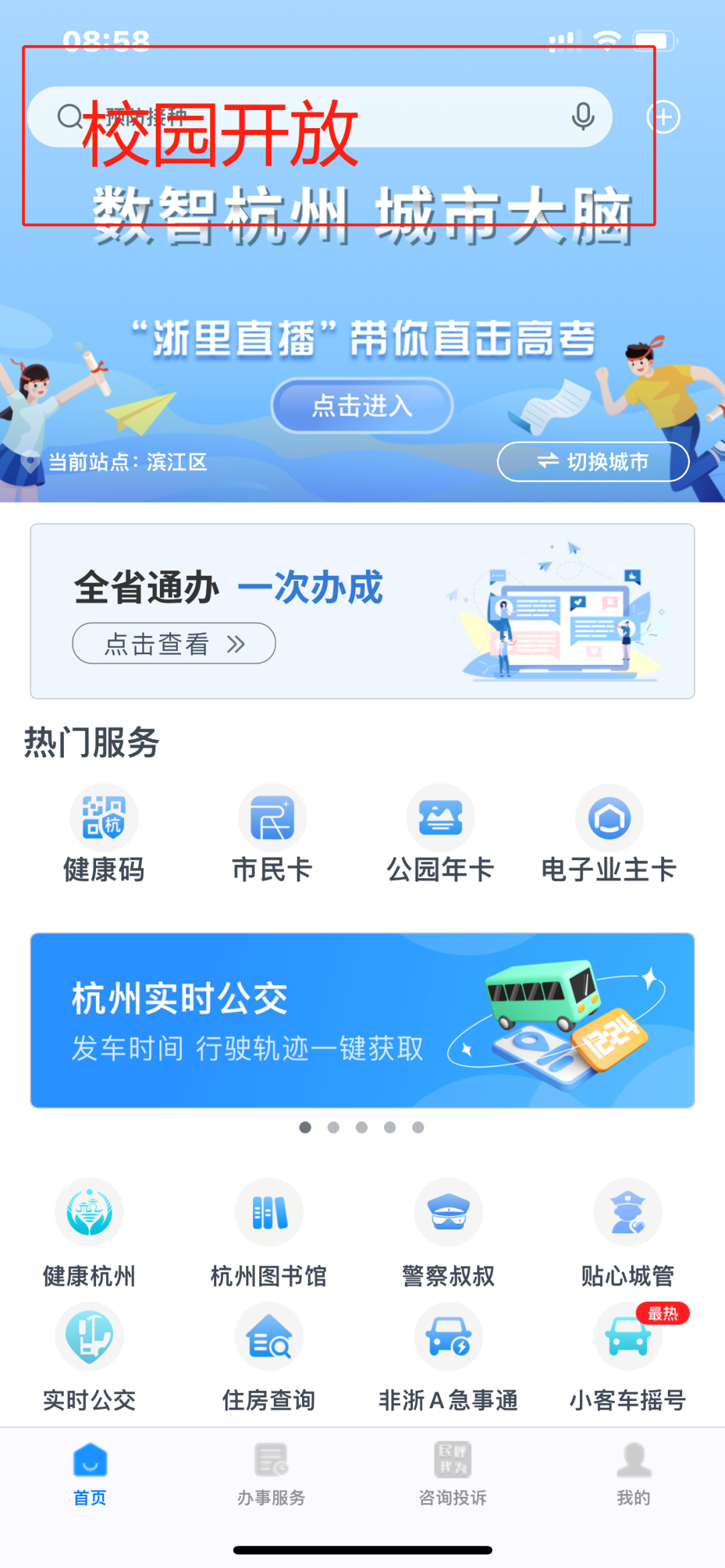Open 点击查看 on the 全省通办 card
725x1568 pixels.
174,643
